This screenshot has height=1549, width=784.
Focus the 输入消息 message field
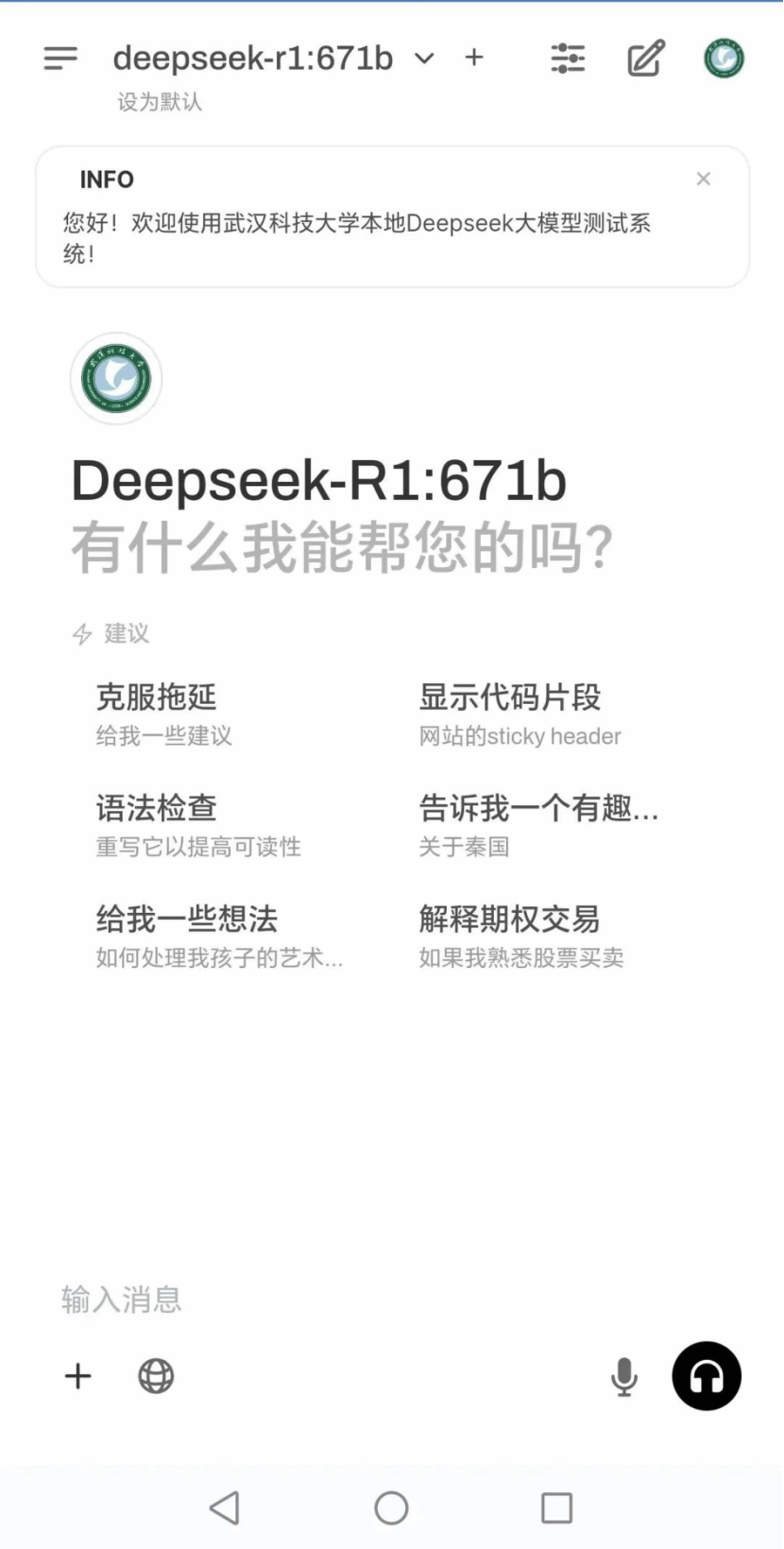pos(392,1299)
